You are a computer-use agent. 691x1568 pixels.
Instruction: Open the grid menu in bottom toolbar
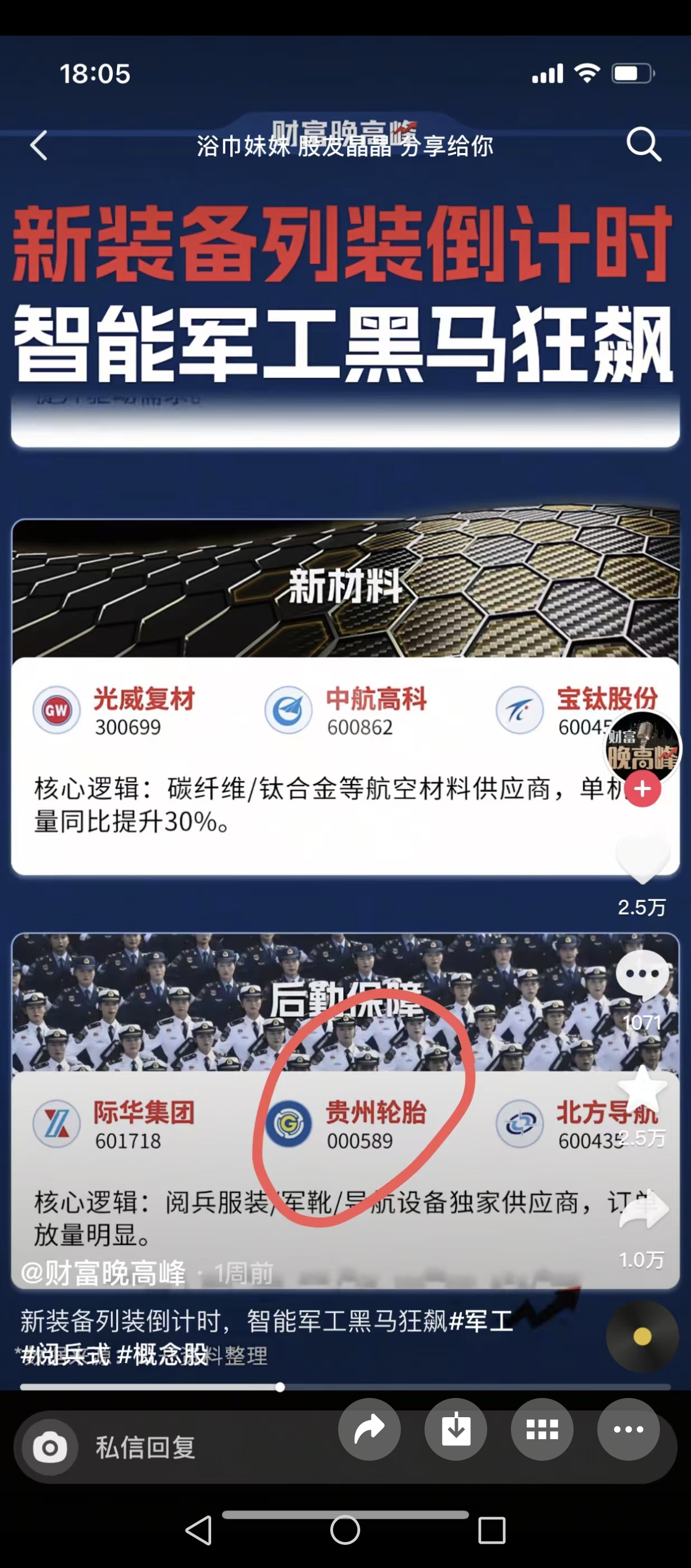542,1429
